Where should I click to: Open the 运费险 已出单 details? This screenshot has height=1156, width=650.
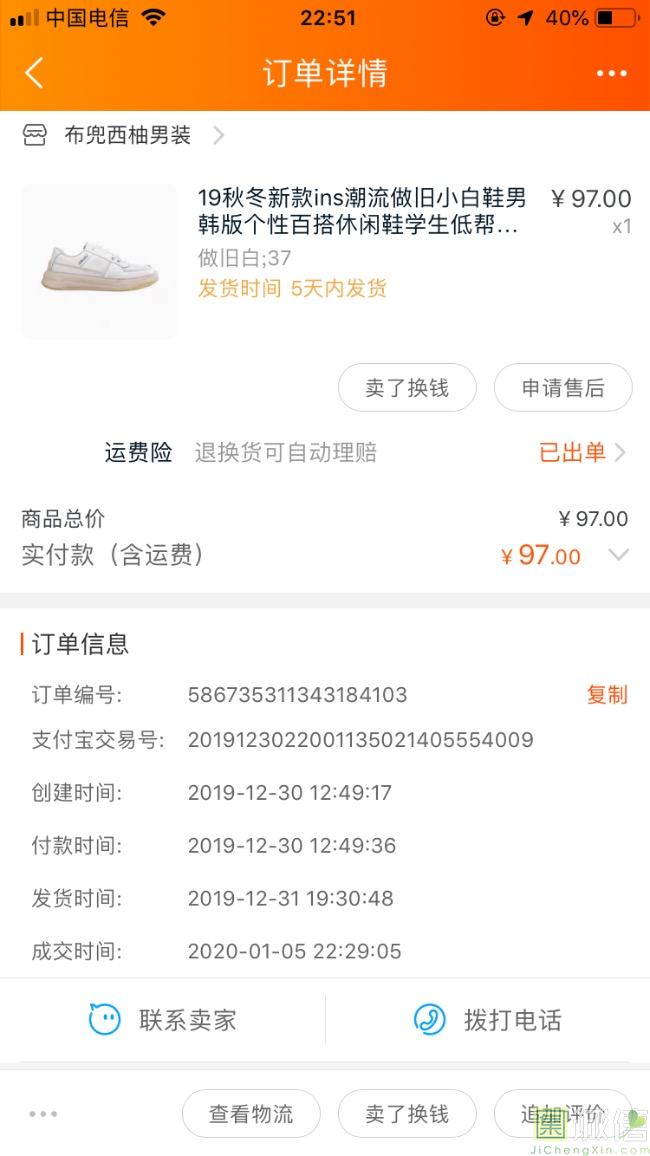[x=581, y=452]
